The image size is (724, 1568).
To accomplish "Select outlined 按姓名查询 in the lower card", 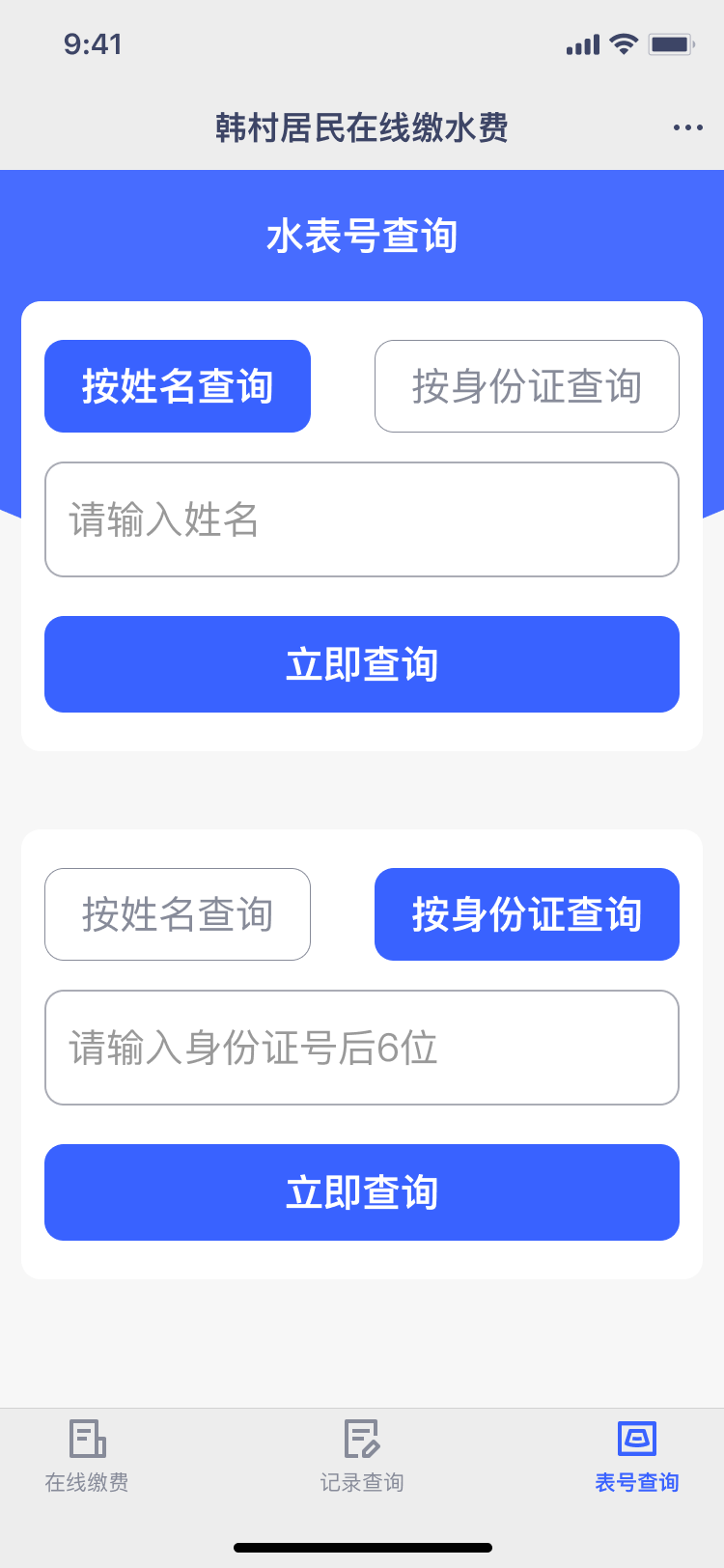I will point(178,914).
